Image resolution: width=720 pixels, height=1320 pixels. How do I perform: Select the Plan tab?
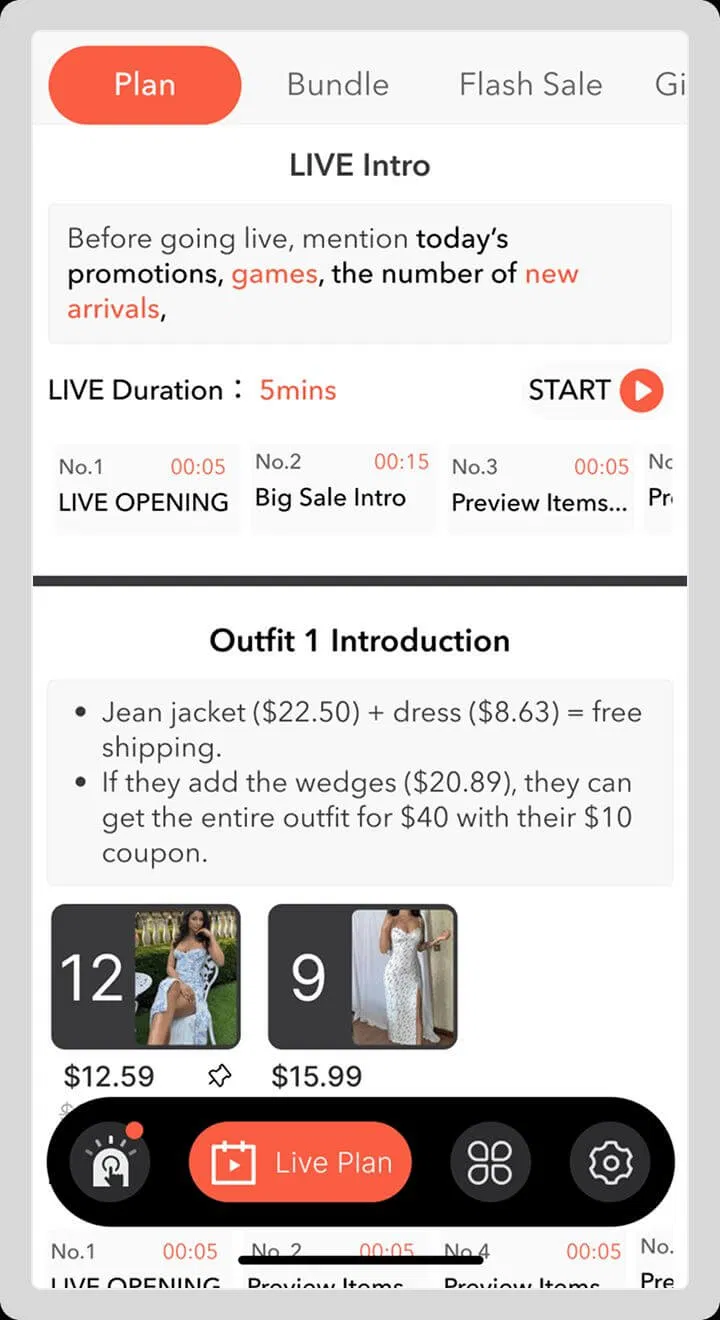pos(145,85)
